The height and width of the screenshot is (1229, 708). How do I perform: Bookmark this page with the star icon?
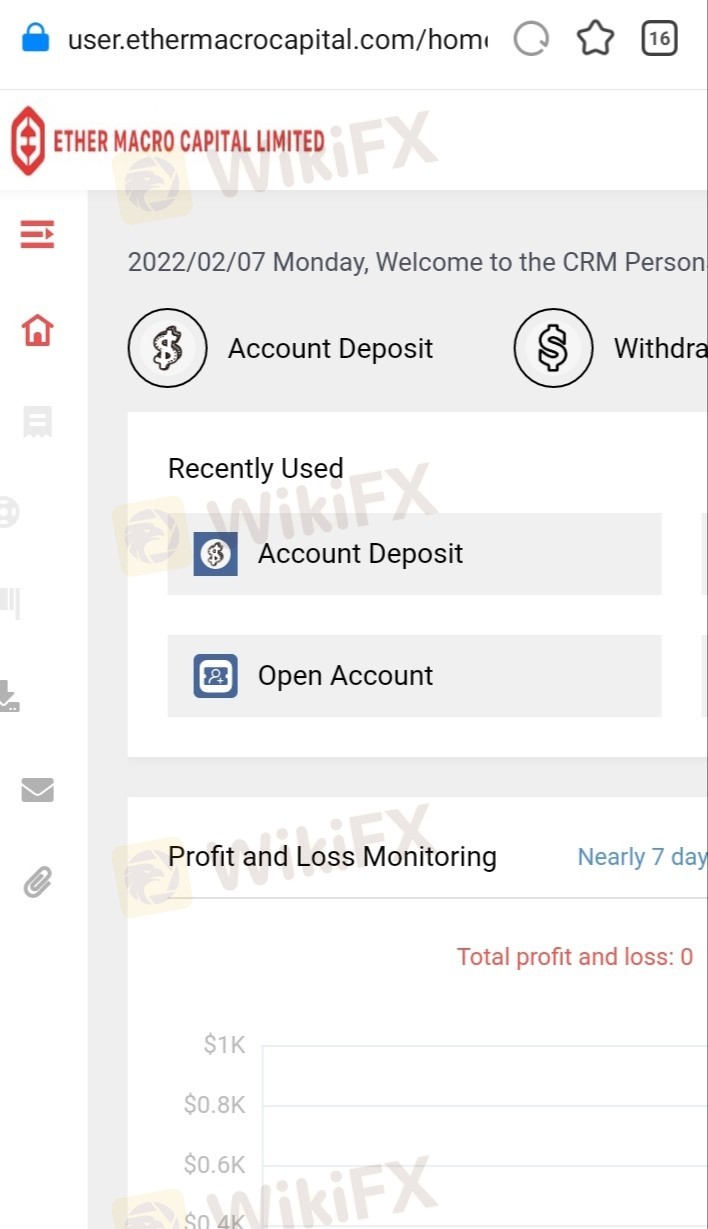595,39
